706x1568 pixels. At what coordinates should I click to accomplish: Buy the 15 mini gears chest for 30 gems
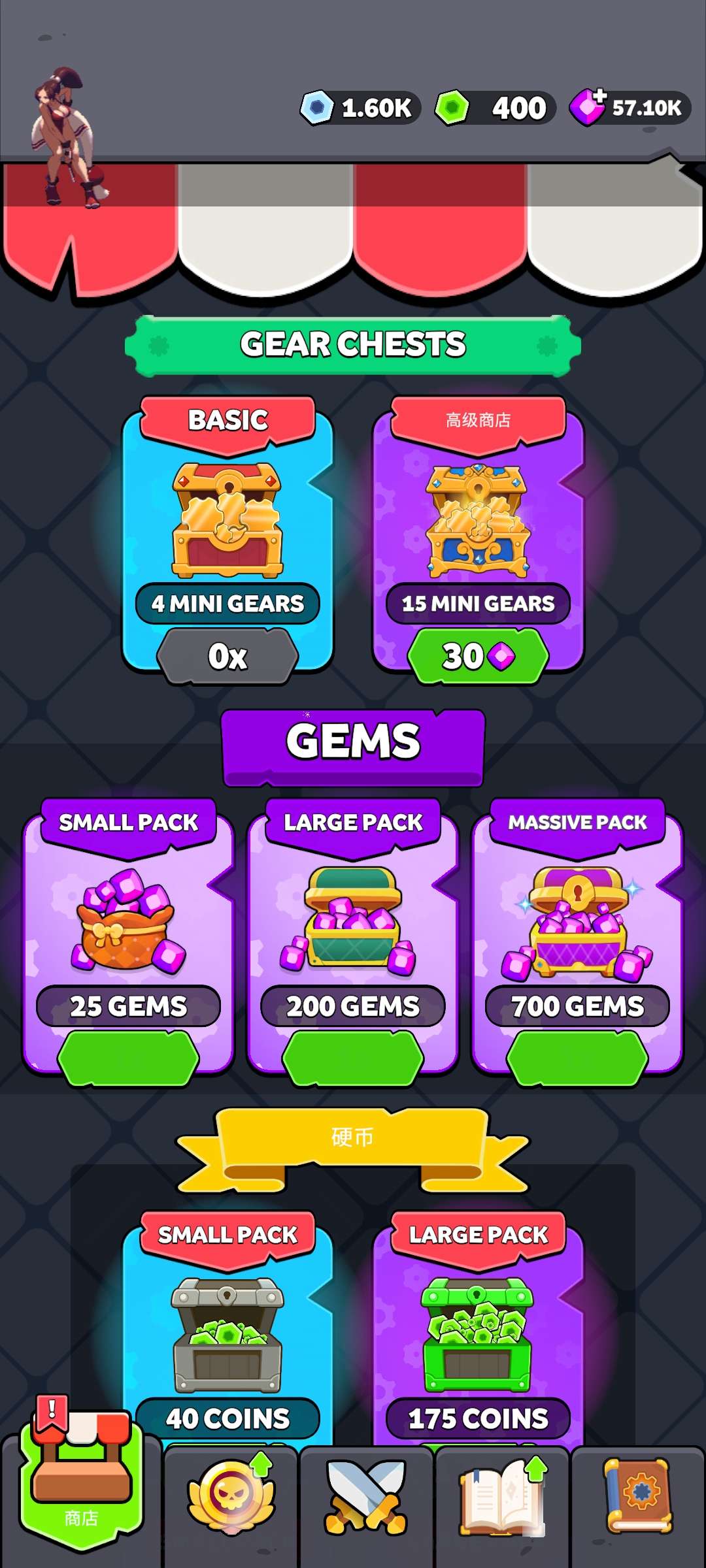pos(478,657)
